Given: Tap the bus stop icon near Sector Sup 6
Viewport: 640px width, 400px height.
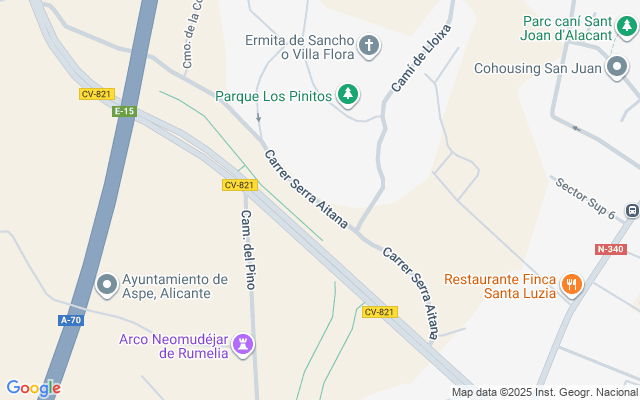Looking at the screenshot, I should pos(632,211).
